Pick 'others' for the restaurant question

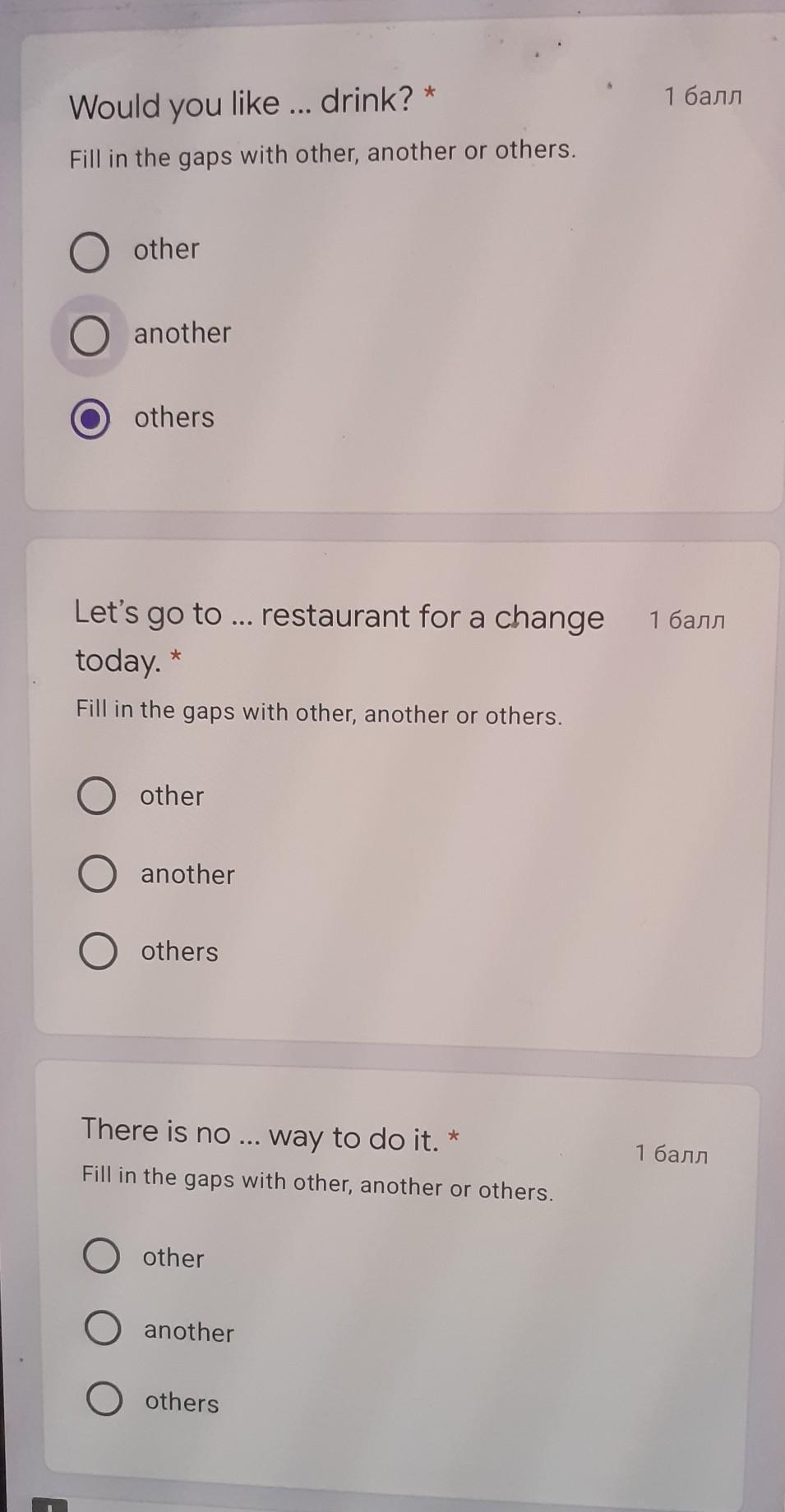98,951
